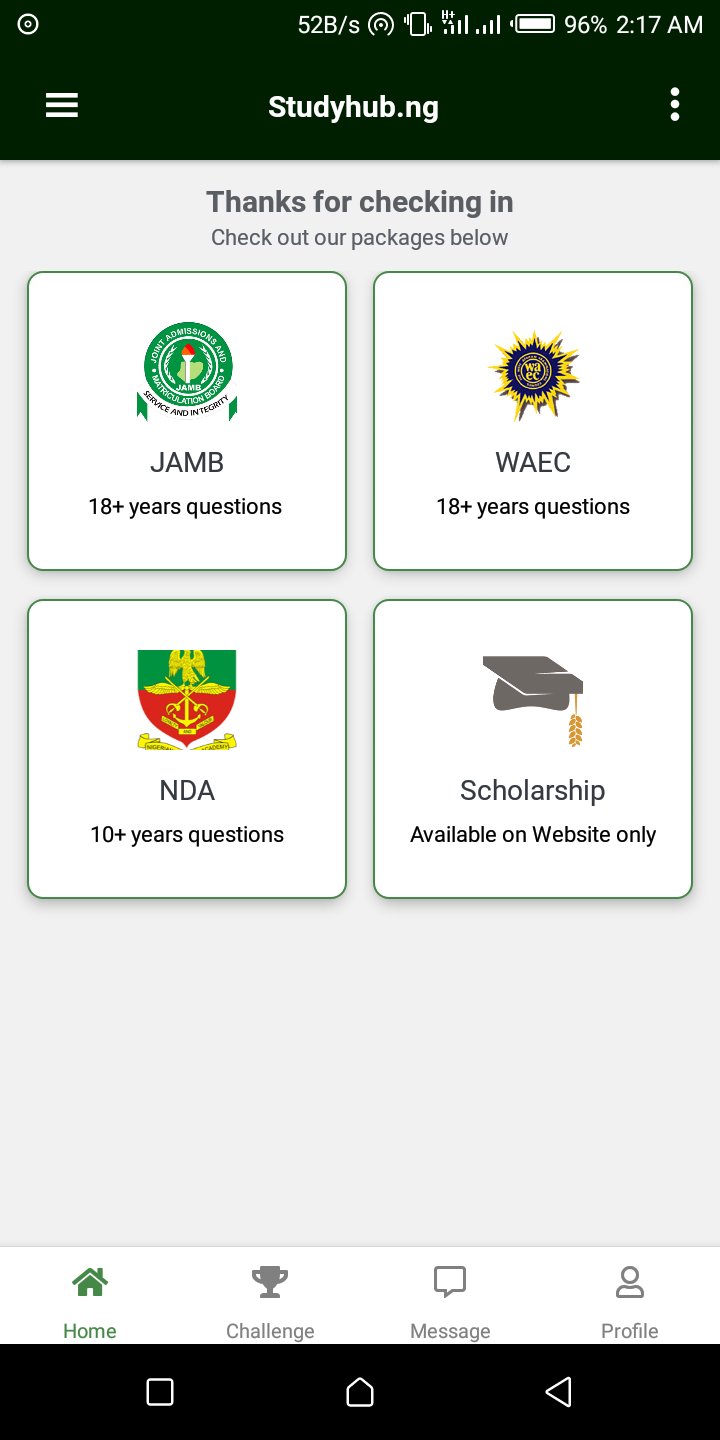Open the navigation drawer hamburger menu

pyautogui.click(x=61, y=105)
